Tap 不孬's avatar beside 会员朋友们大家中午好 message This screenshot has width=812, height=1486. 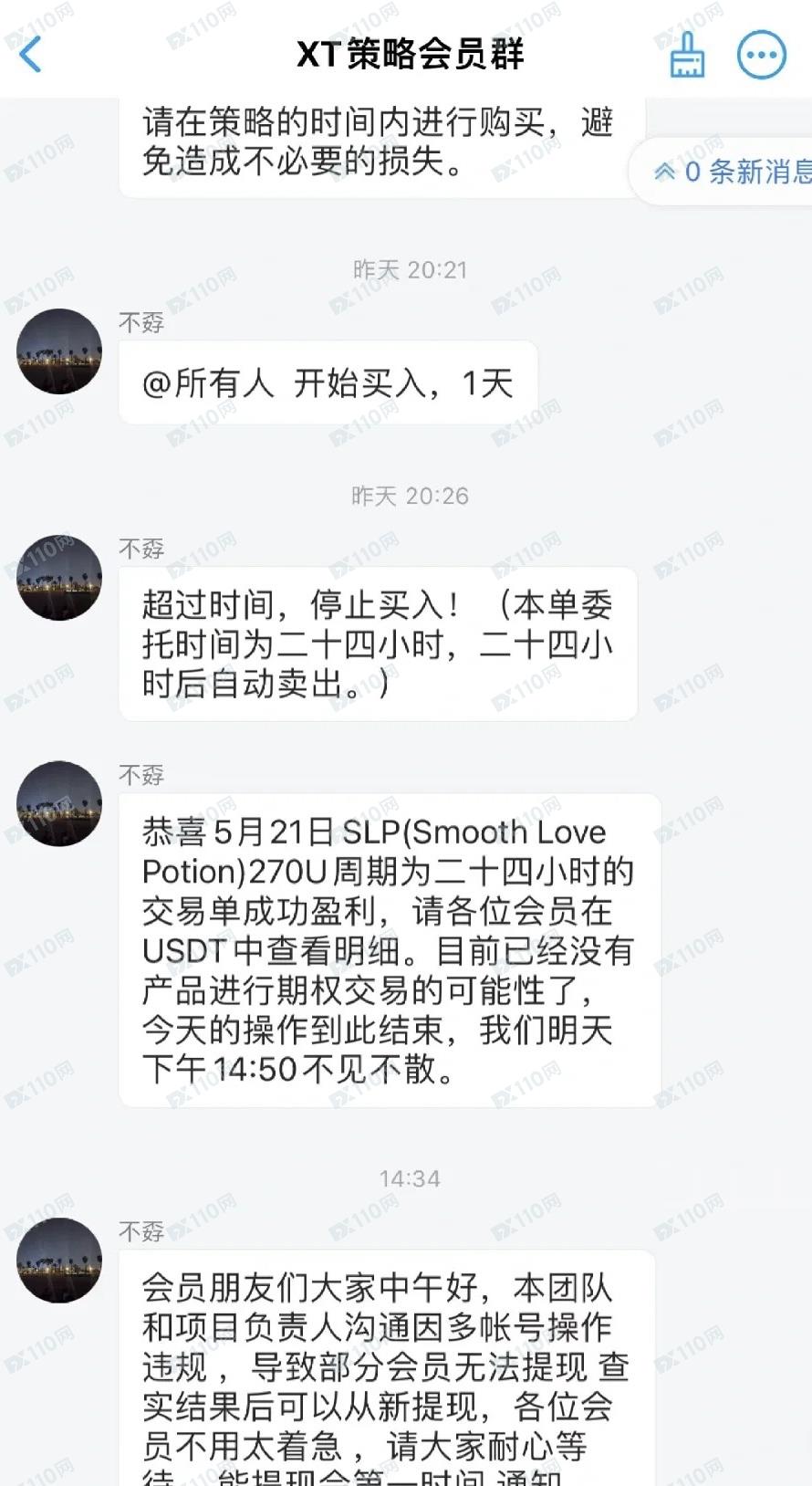click(x=59, y=1260)
